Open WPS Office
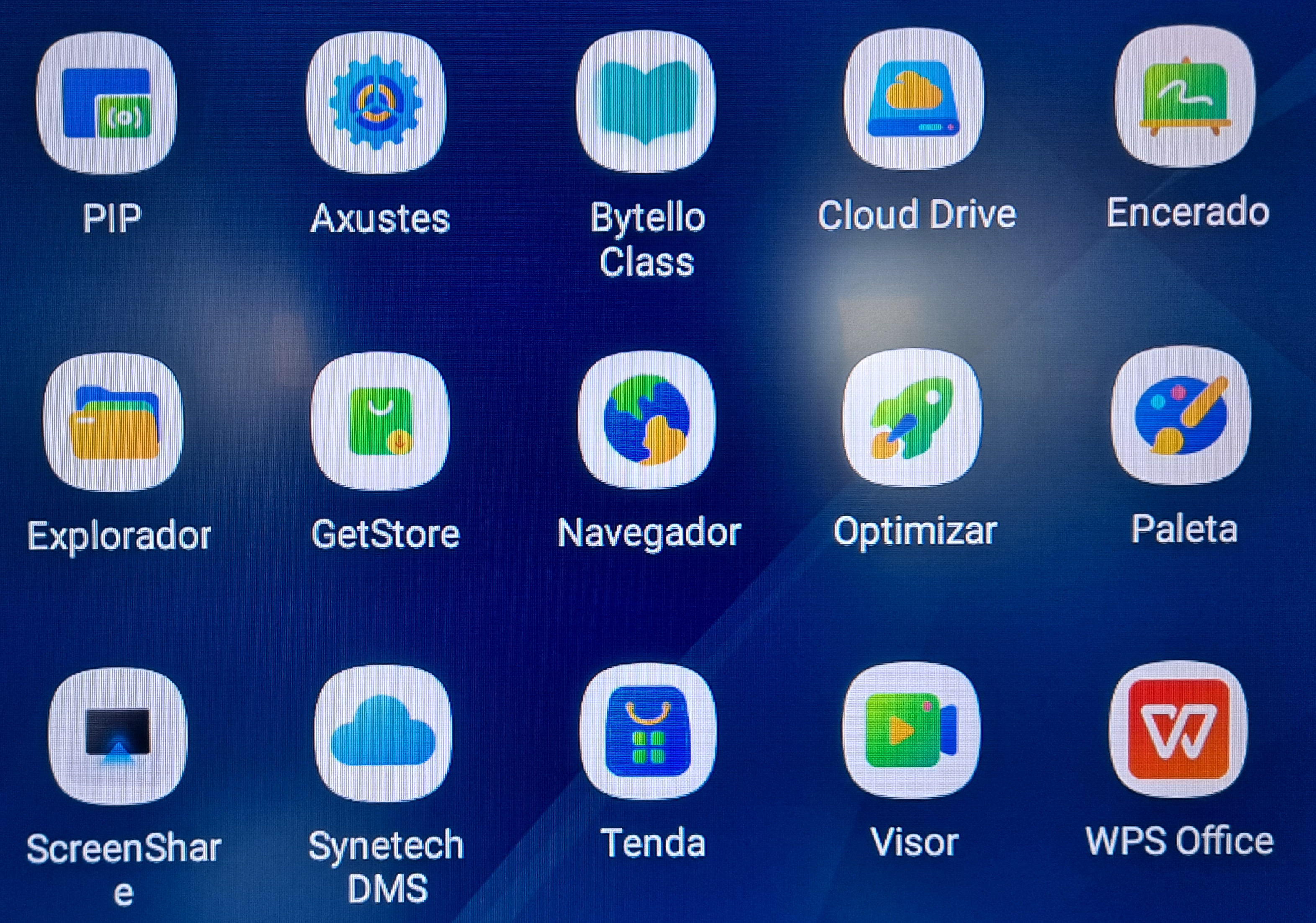 pyautogui.click(x=1178, y=729)
